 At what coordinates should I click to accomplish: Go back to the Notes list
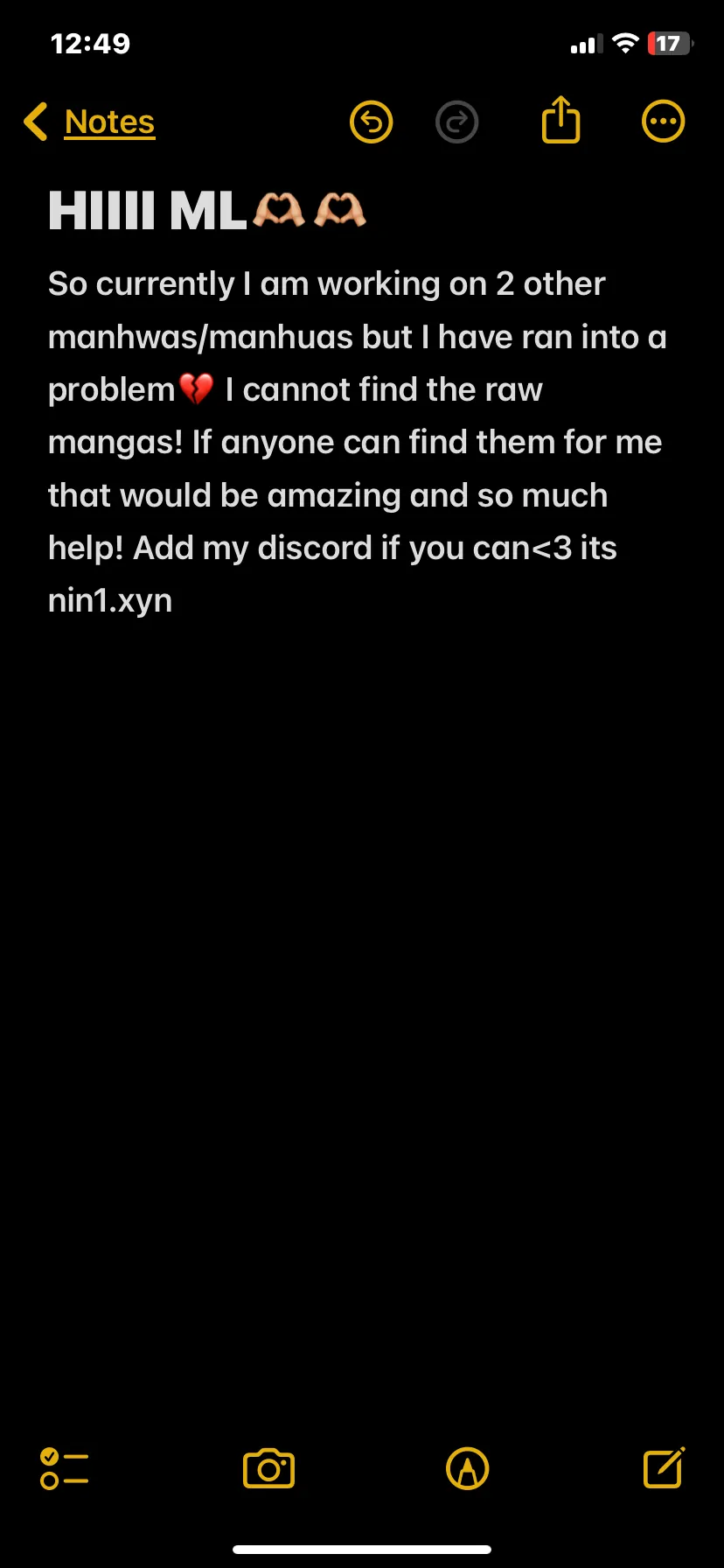click(x=90, y=122)
